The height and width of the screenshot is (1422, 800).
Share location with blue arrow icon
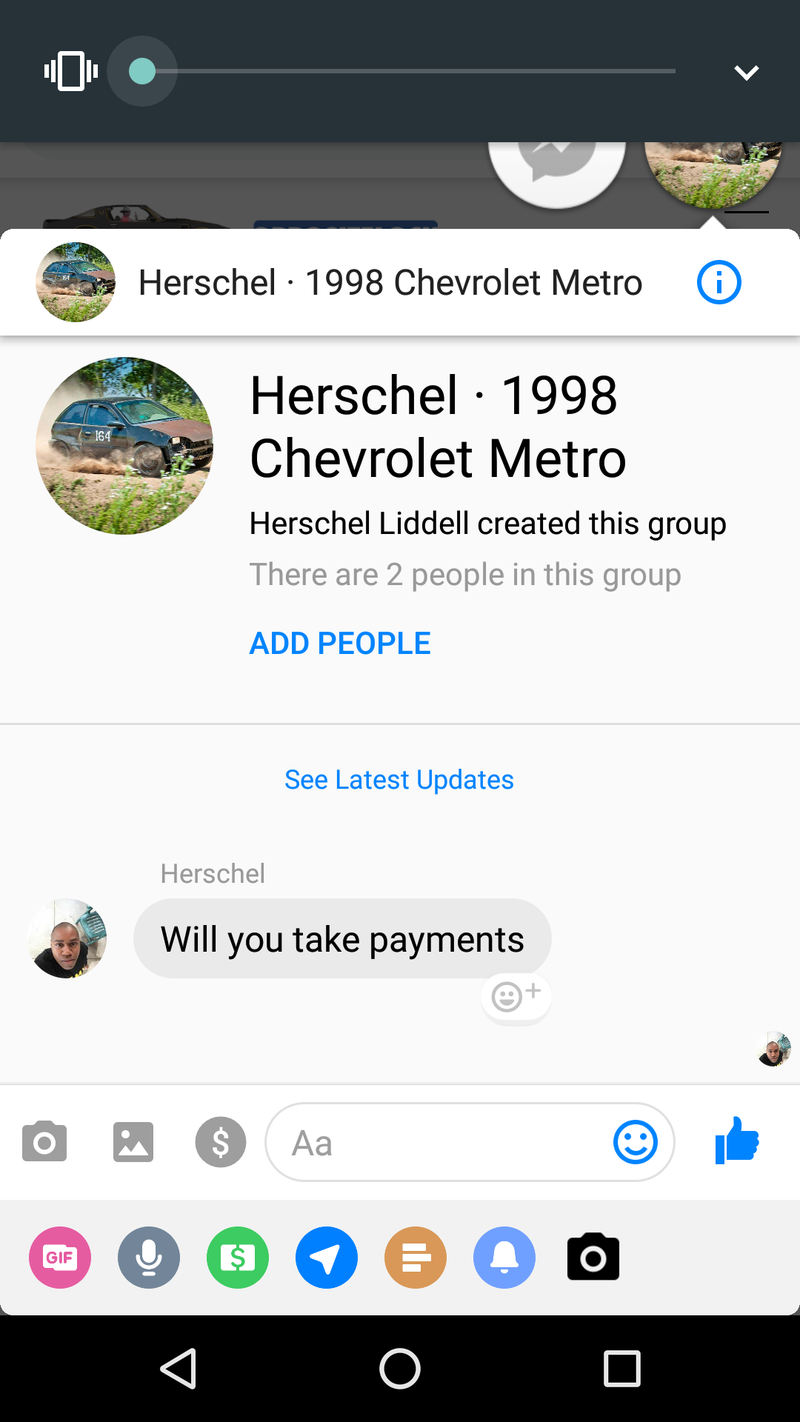coord(327,1257)
